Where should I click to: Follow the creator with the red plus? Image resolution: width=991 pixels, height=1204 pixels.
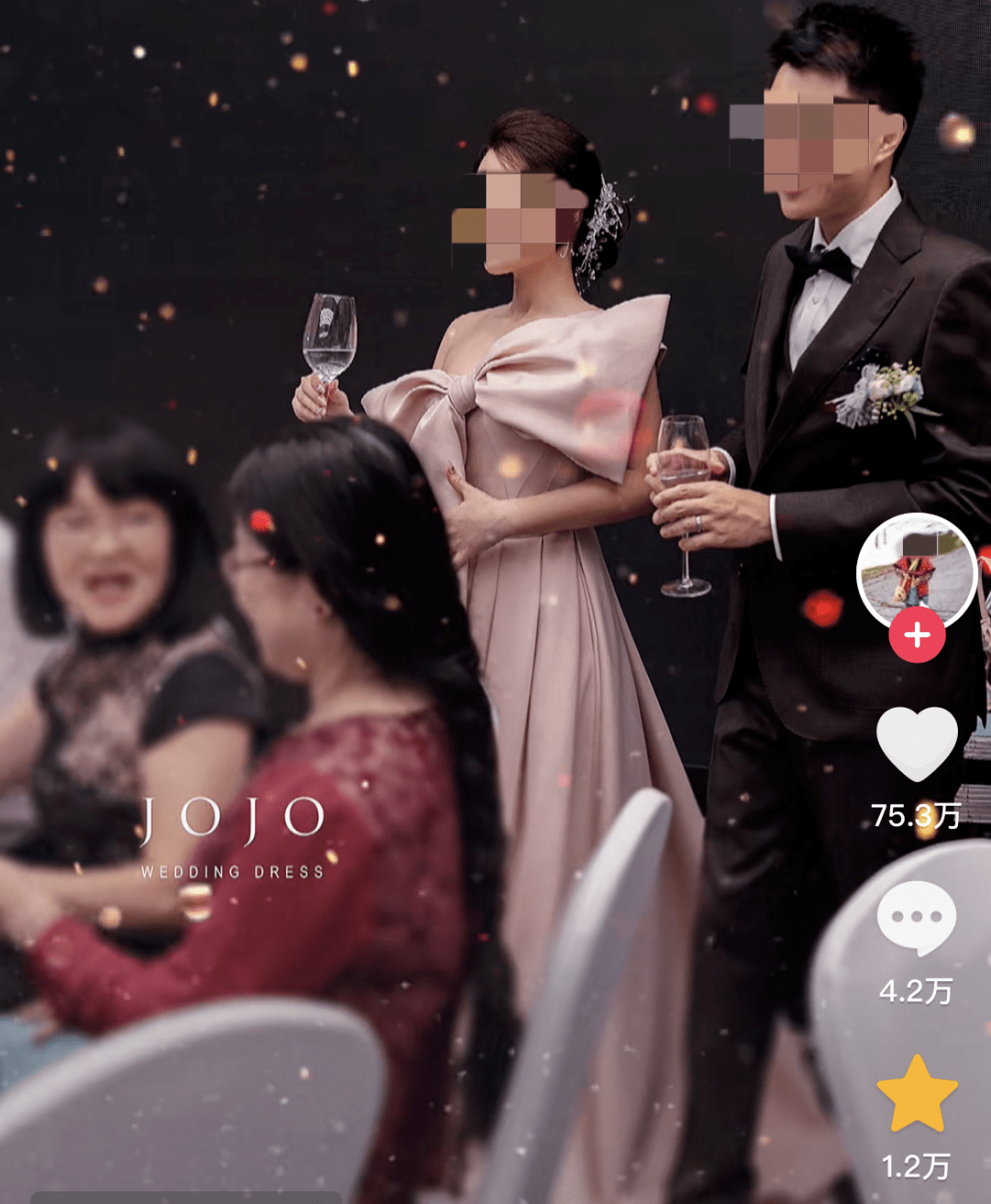pos(917,635)
